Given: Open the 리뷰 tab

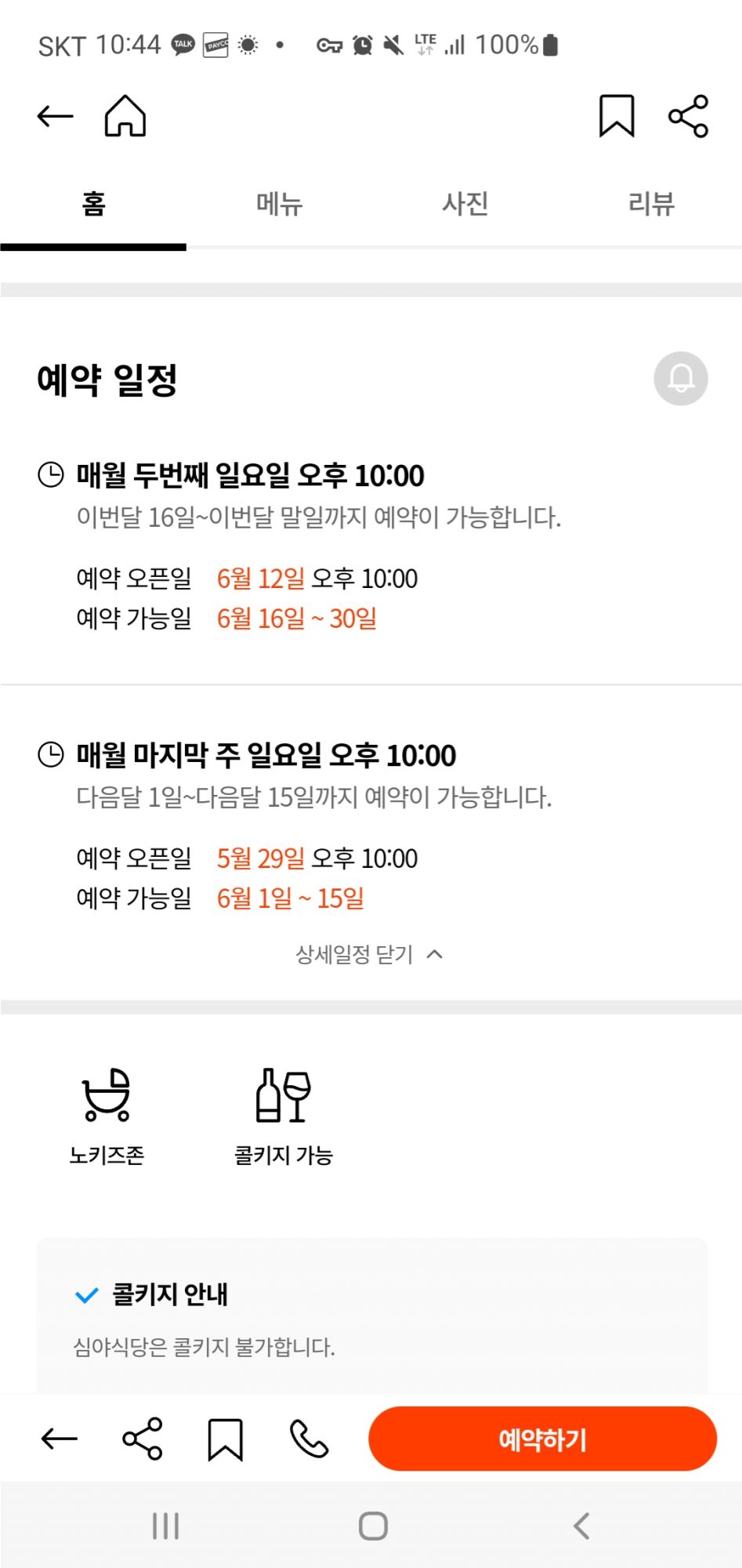Looking at the screenshot, I should click(651, 204).
